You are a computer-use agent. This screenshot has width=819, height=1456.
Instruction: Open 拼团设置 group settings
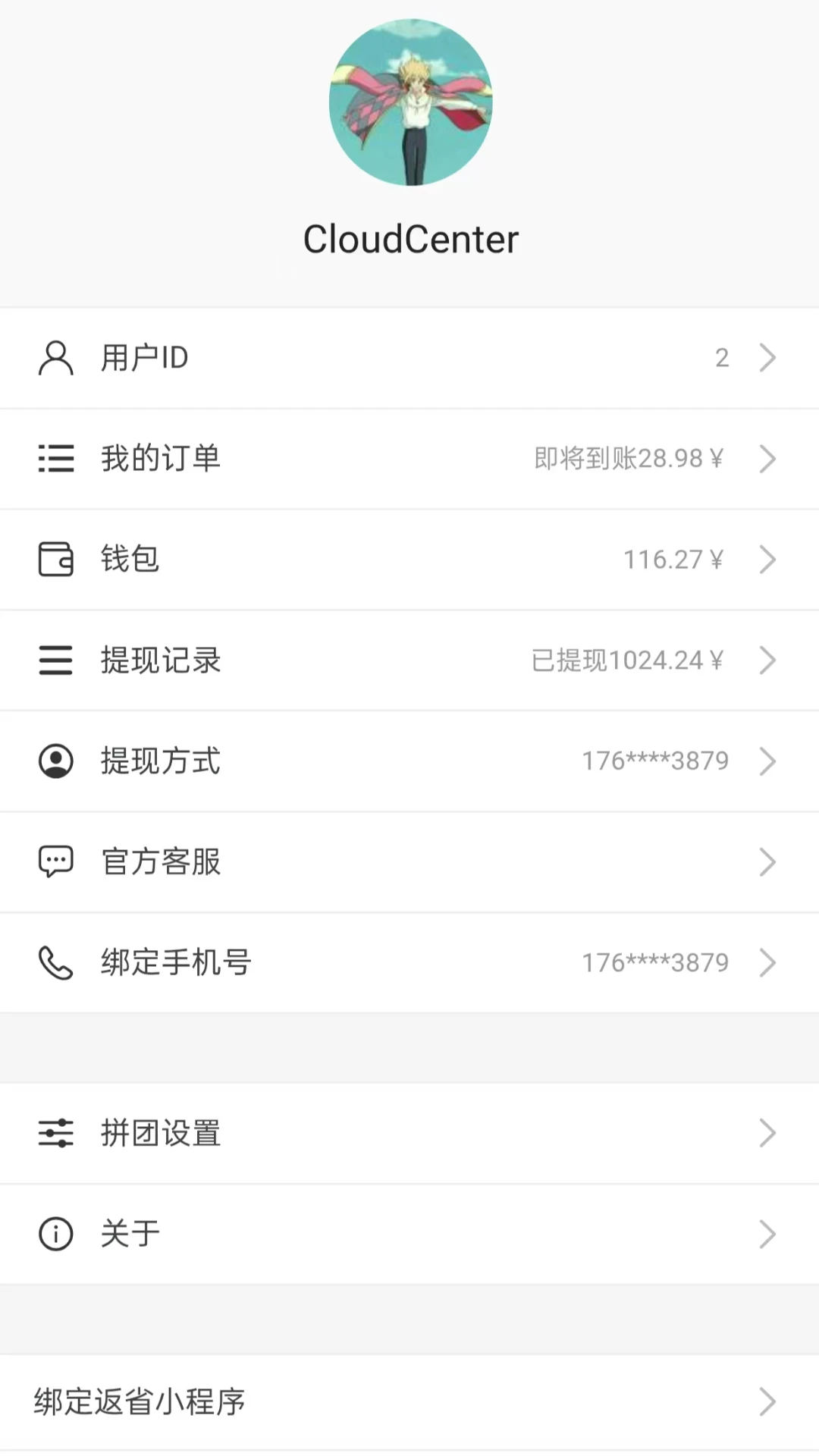409,1133
